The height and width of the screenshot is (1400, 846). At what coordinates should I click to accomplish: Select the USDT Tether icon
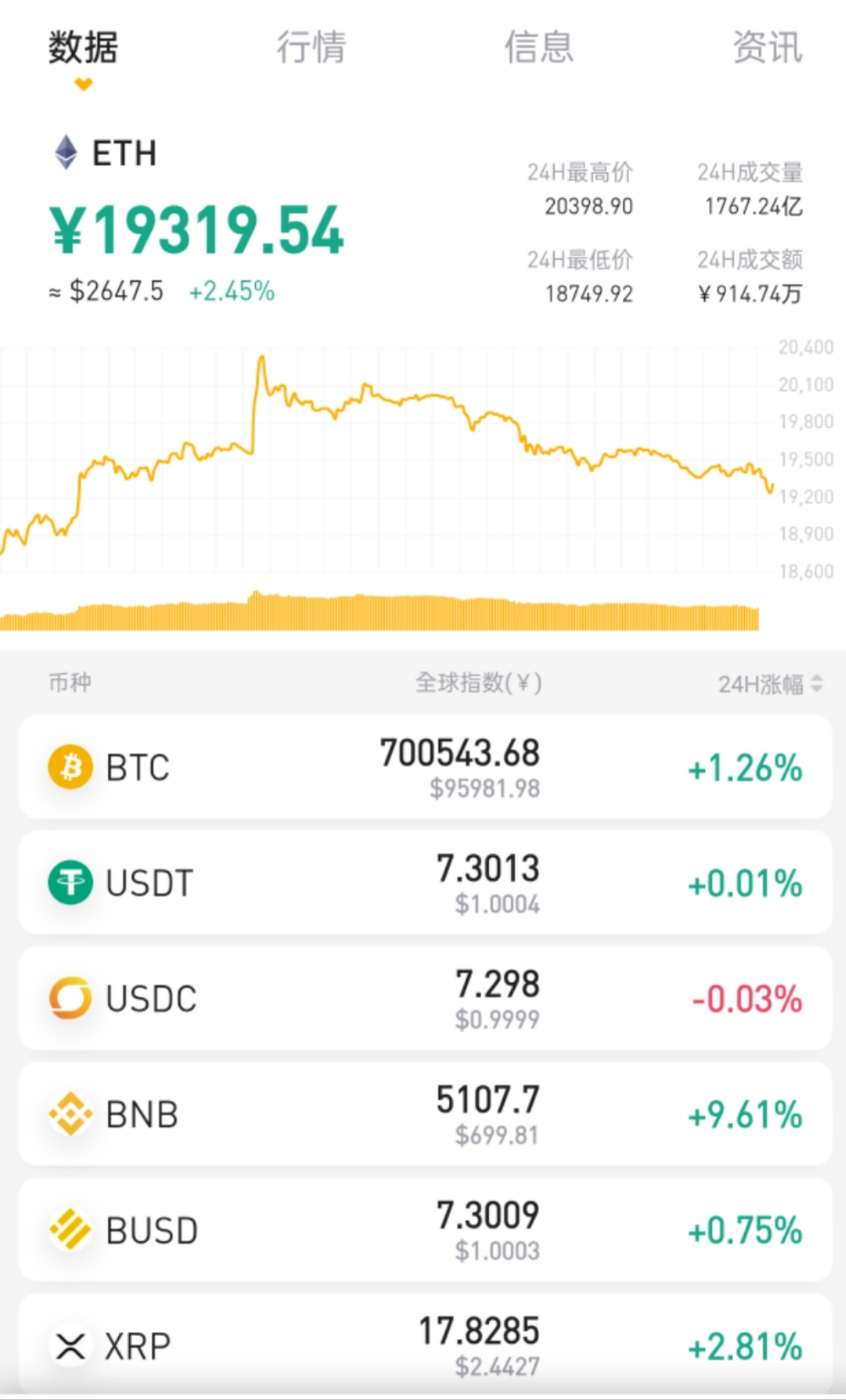pos(70,882)
